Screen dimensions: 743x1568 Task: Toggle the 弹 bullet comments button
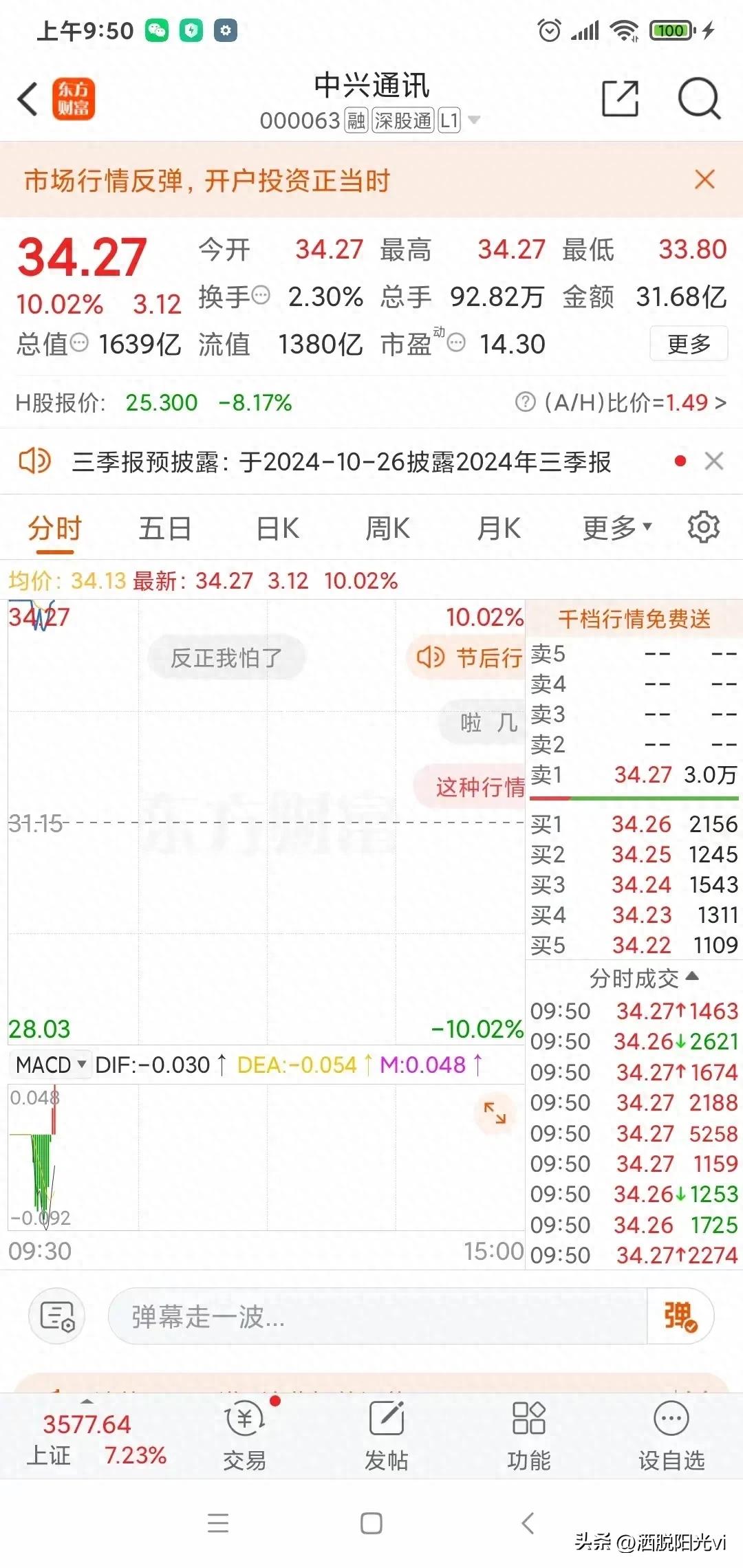(x=680, y=1317)
